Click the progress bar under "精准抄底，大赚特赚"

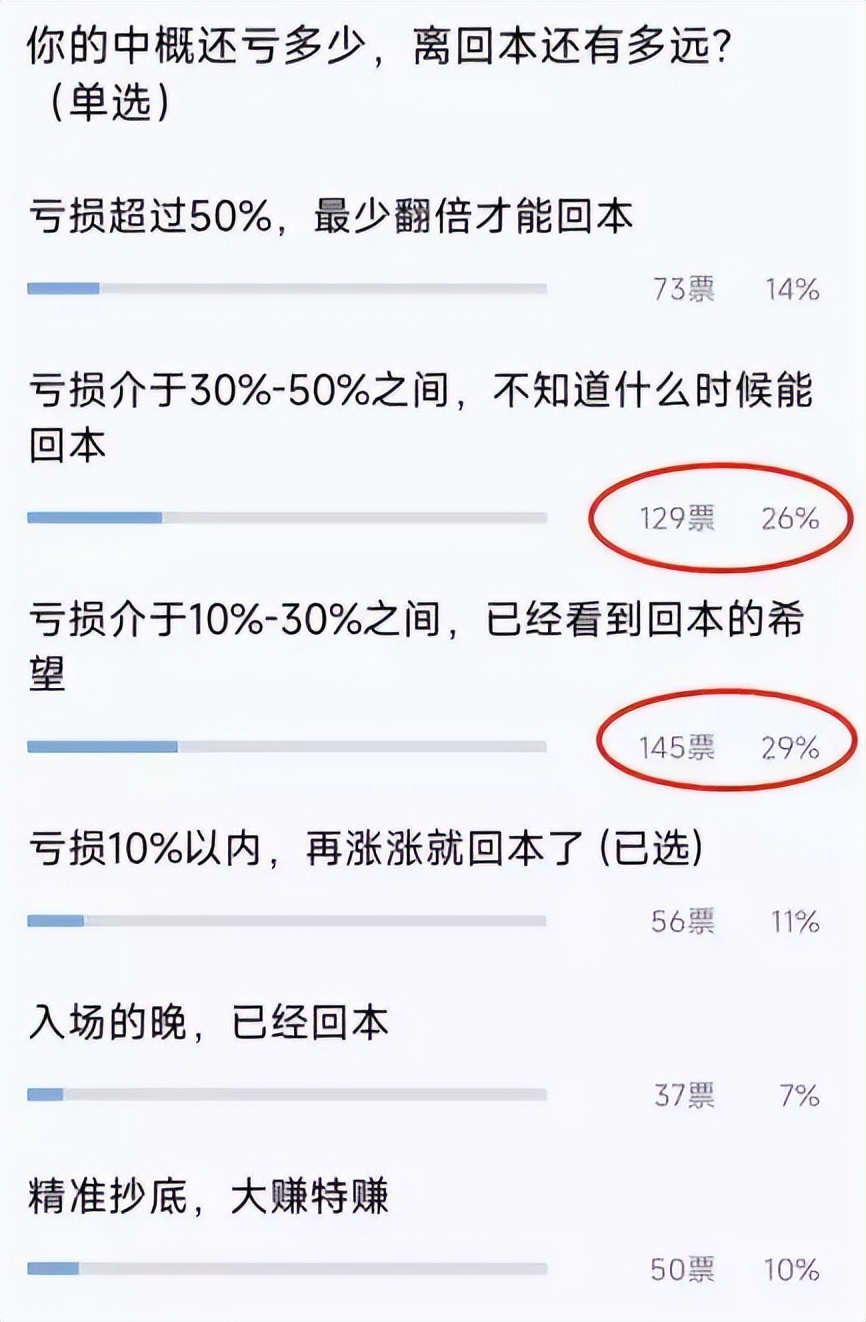(x=290, y=1268)
